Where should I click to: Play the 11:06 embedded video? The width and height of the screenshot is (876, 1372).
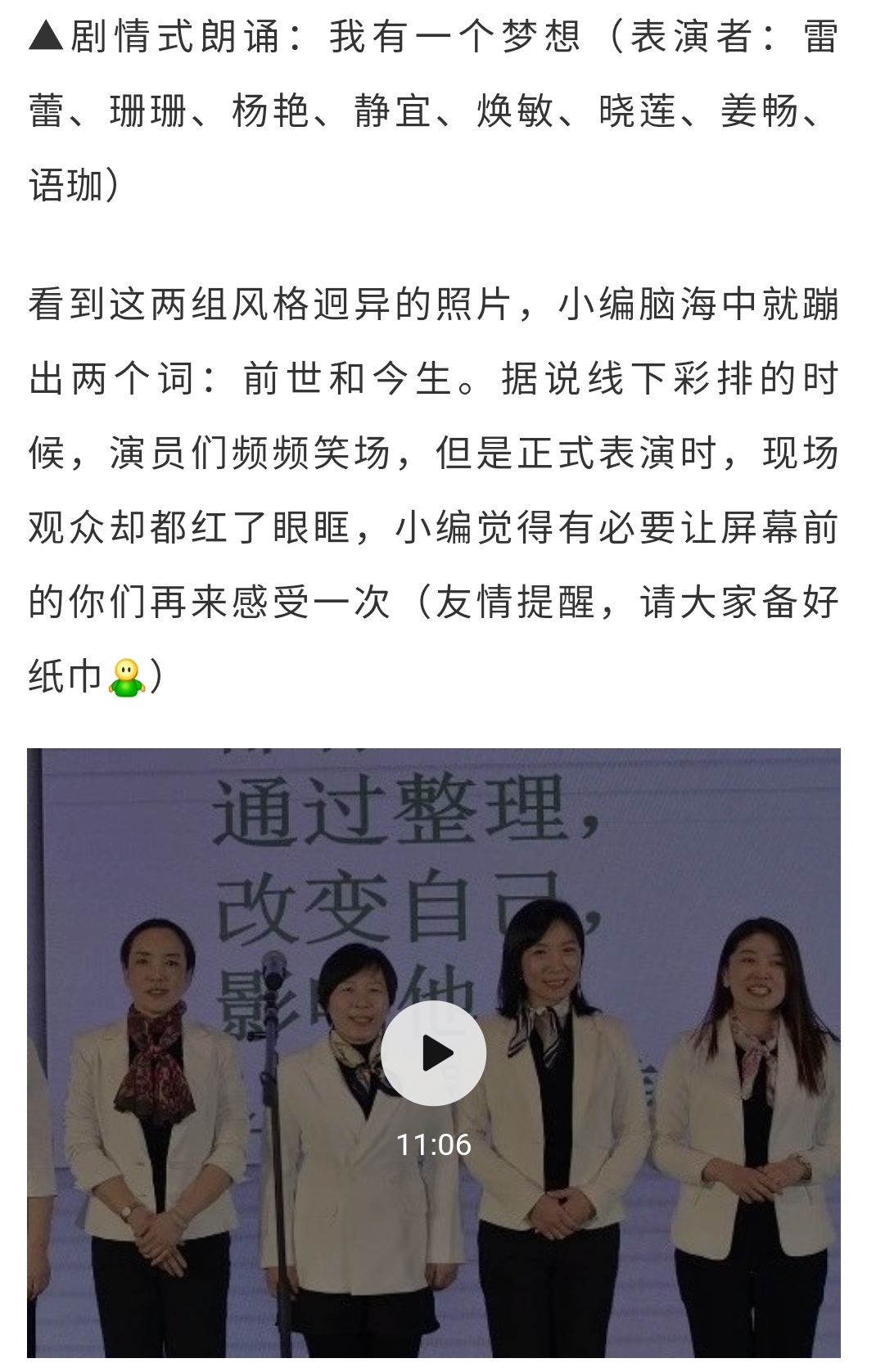[x=433, y=1054]
